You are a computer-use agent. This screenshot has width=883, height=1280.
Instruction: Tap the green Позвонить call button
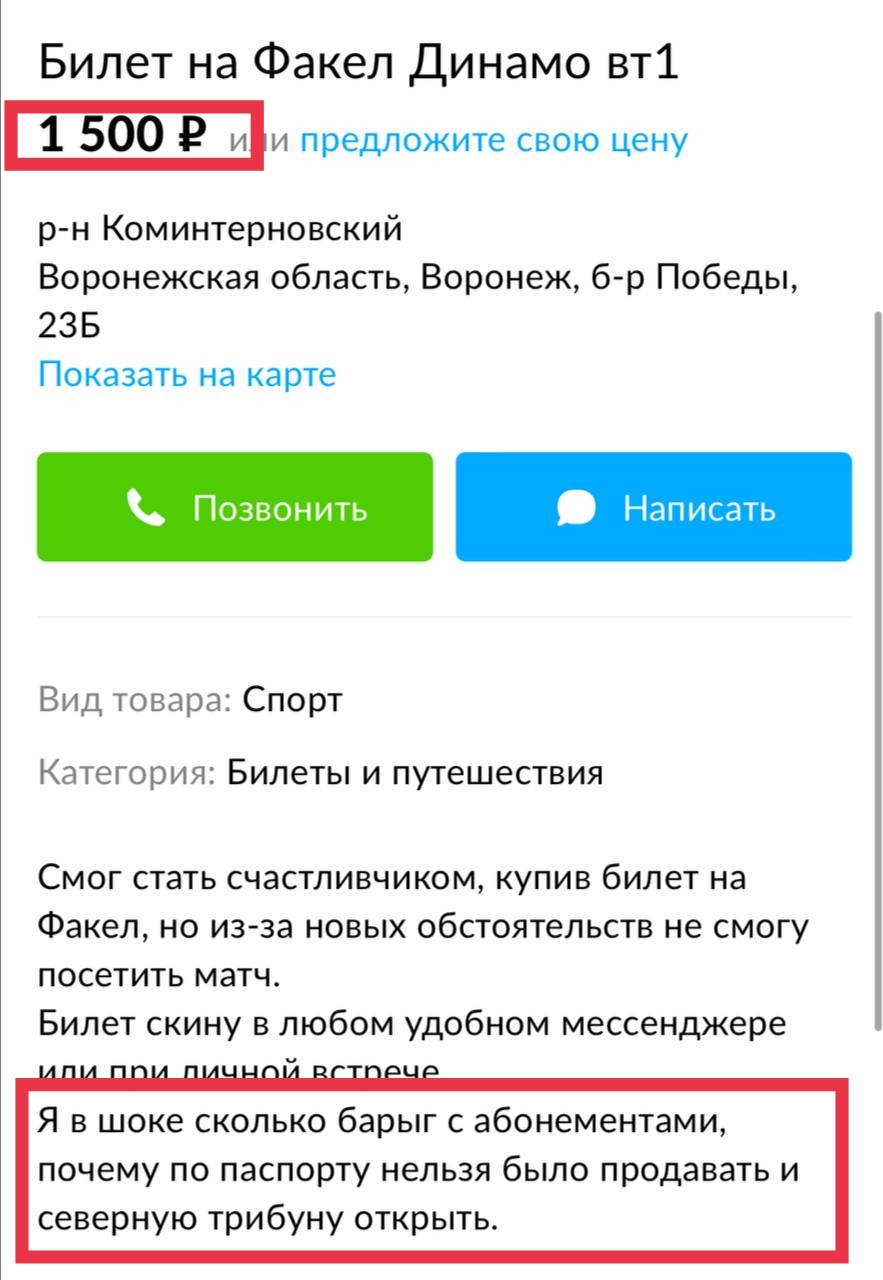click(235, 507)
